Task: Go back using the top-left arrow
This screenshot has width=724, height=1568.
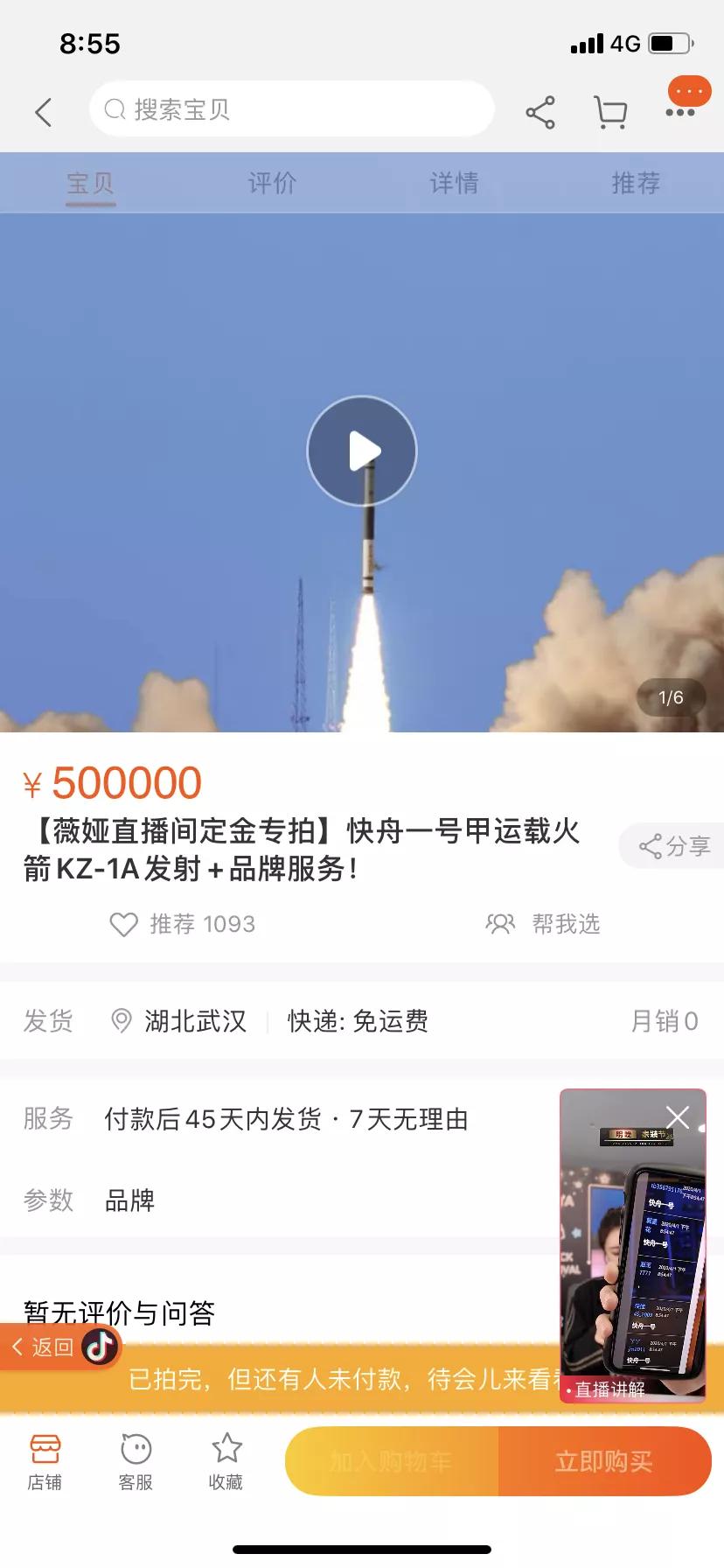Action: 44,112
